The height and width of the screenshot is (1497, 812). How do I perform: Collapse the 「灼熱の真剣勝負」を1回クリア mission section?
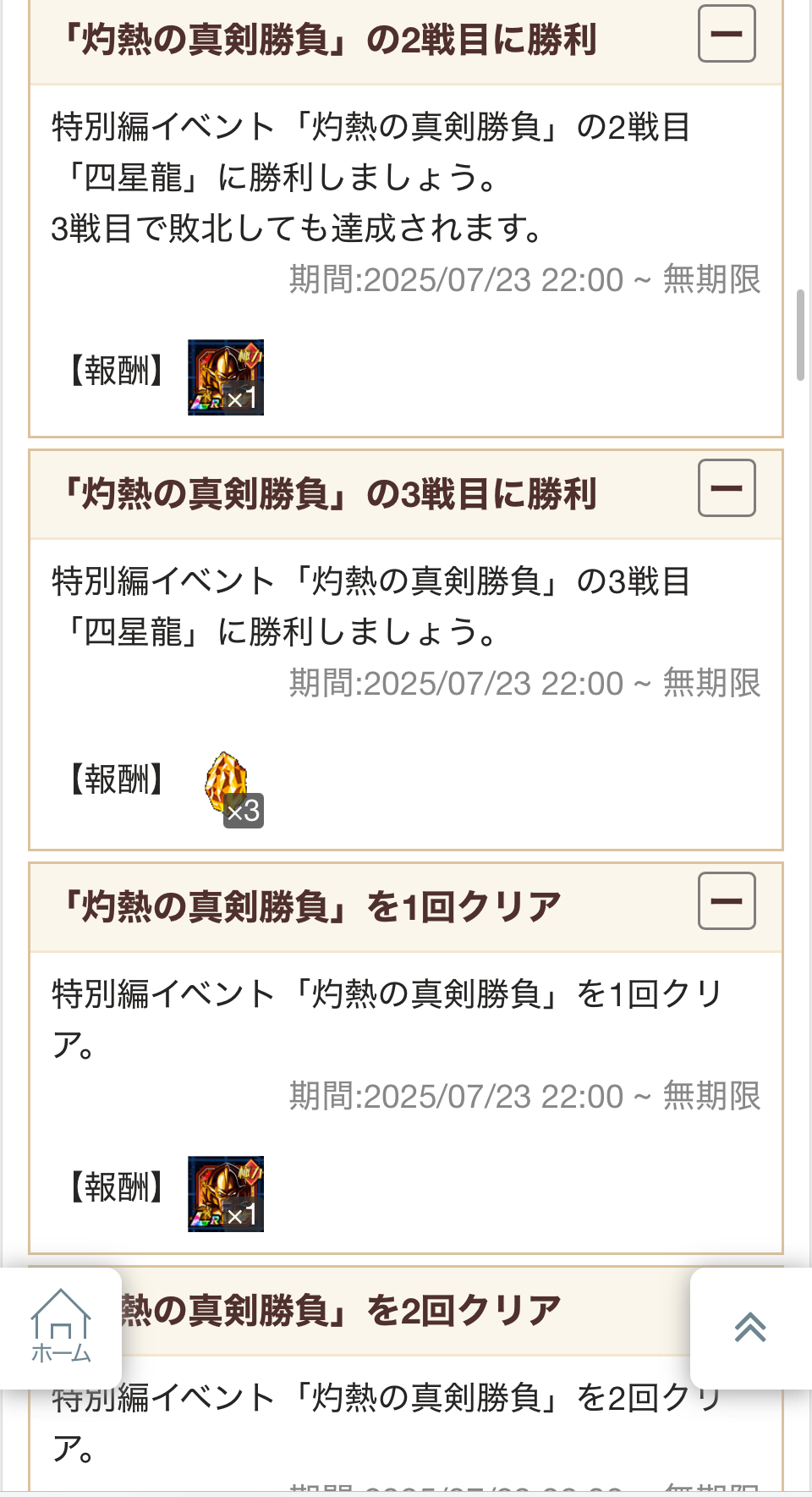(x=727, y=901)
